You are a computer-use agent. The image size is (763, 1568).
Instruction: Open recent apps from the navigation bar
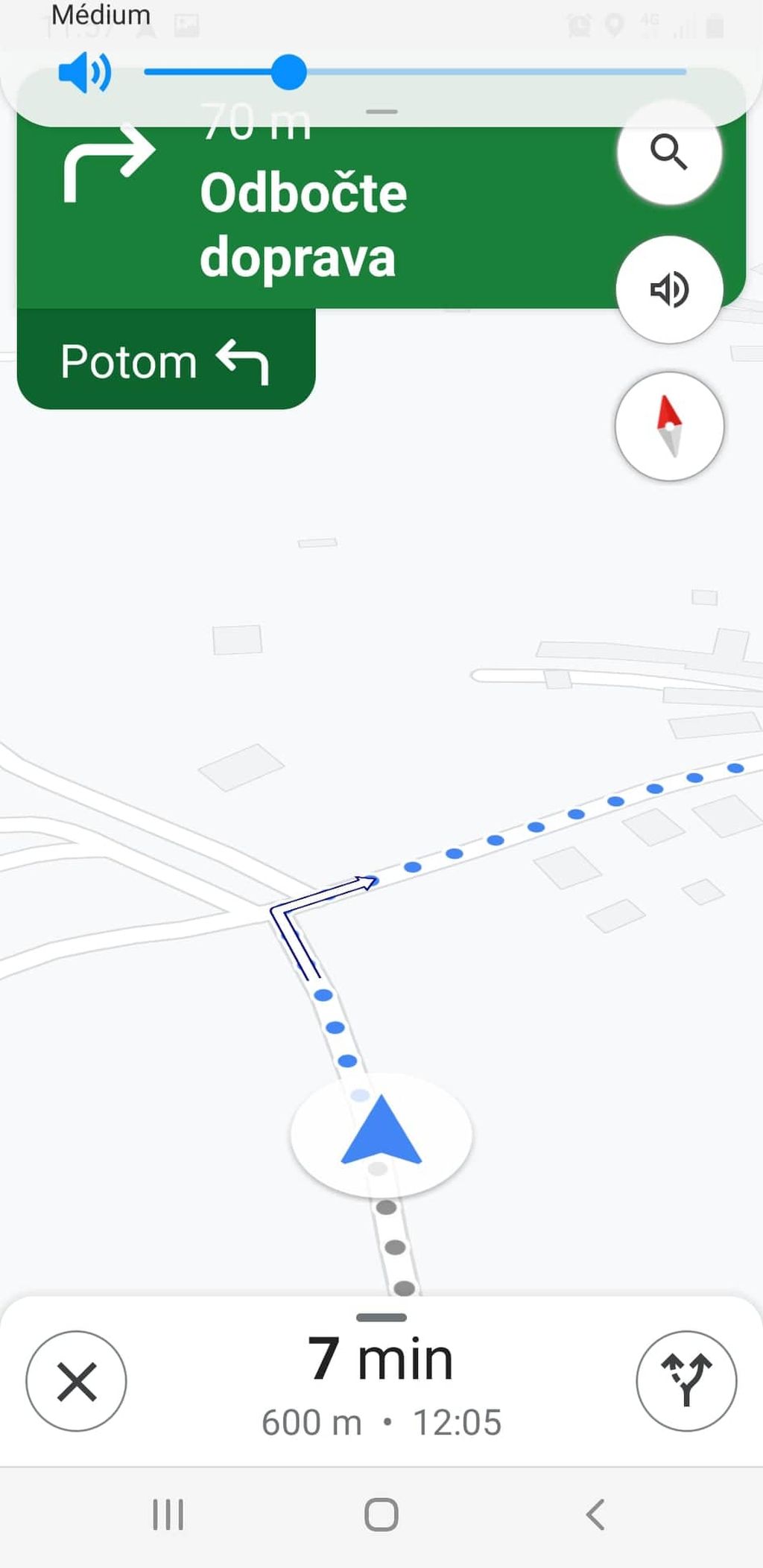tap(168, 1514)
